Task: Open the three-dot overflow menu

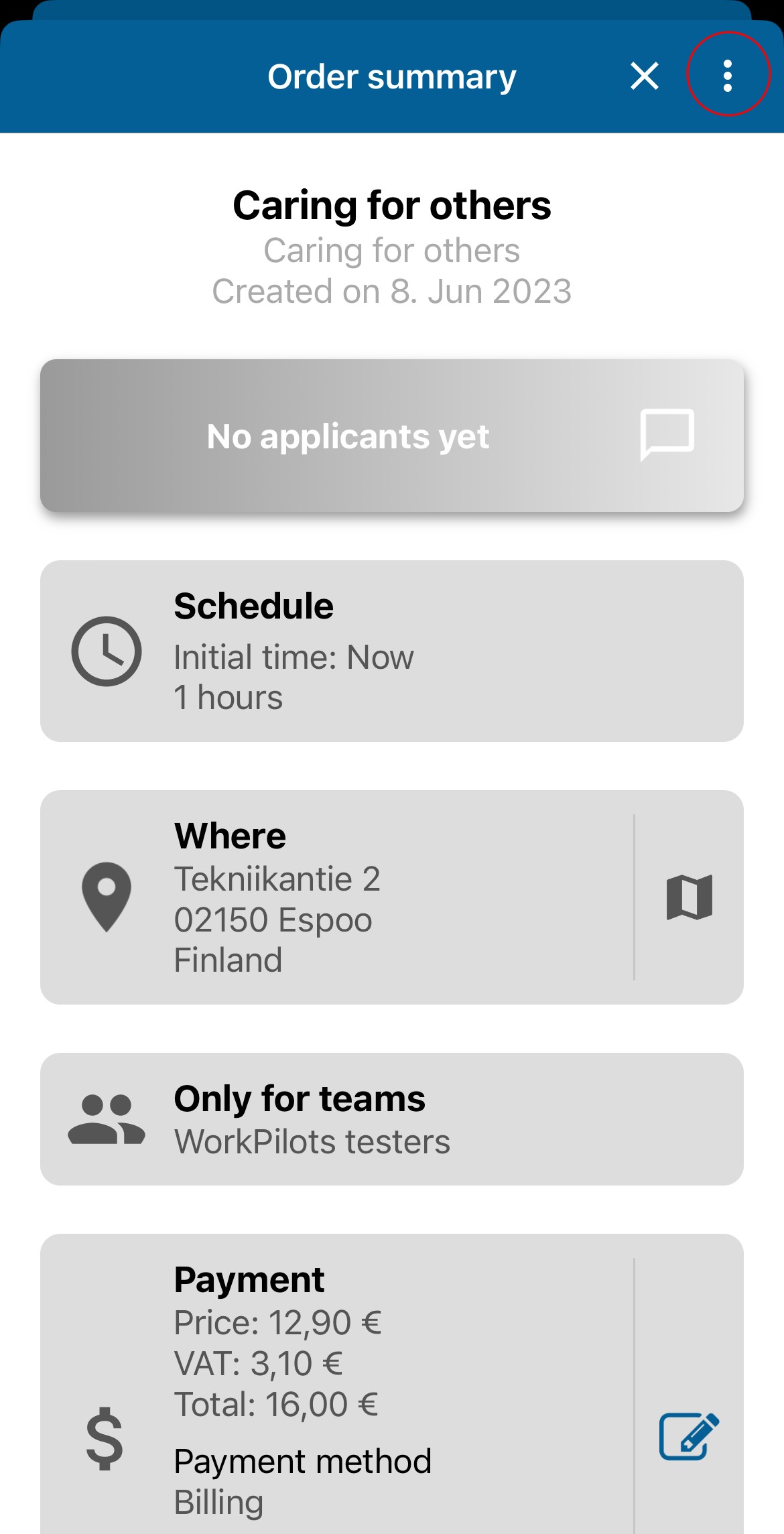Action: click(728, 75)
